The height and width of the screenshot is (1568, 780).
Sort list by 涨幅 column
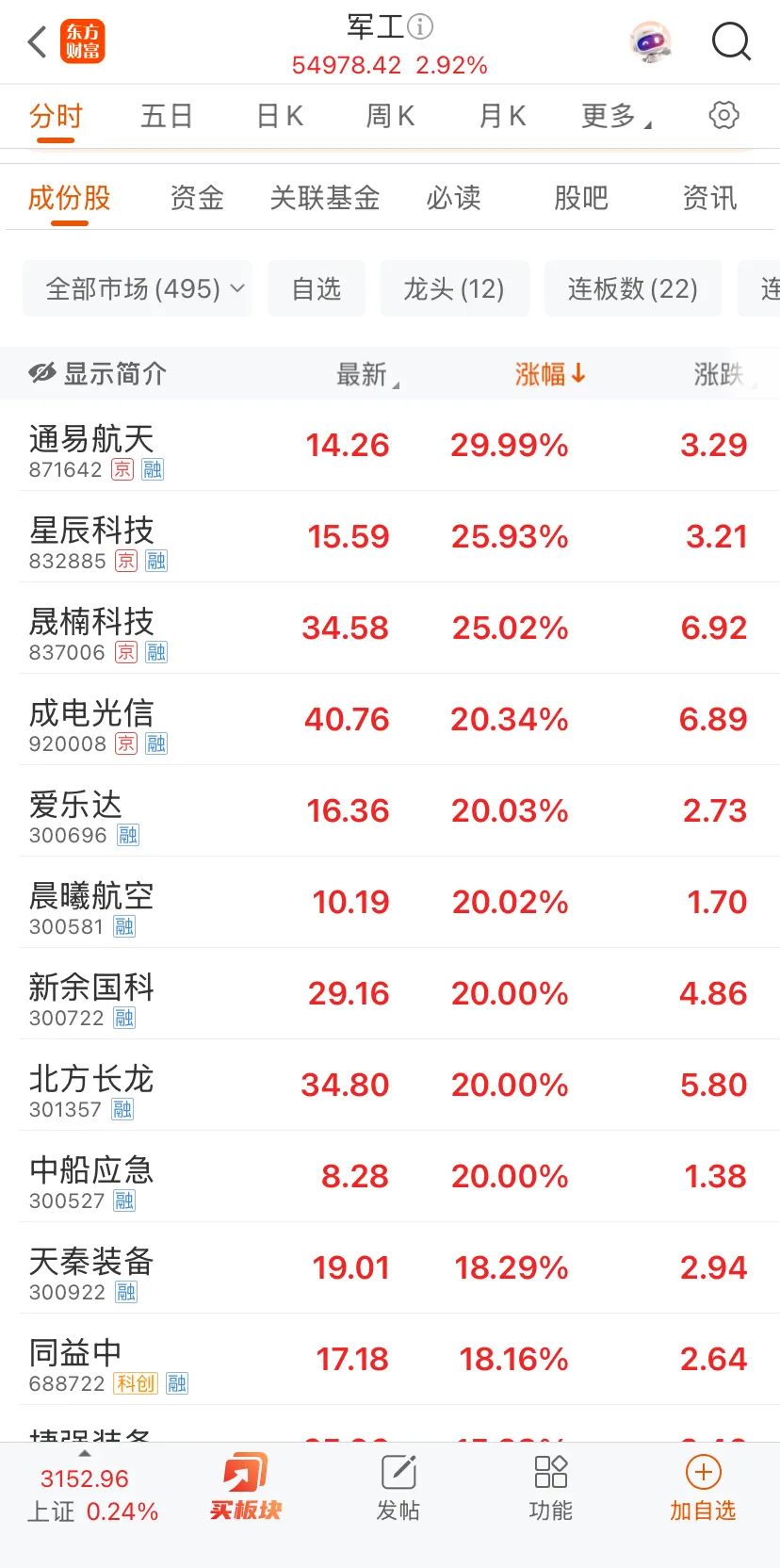550,374
